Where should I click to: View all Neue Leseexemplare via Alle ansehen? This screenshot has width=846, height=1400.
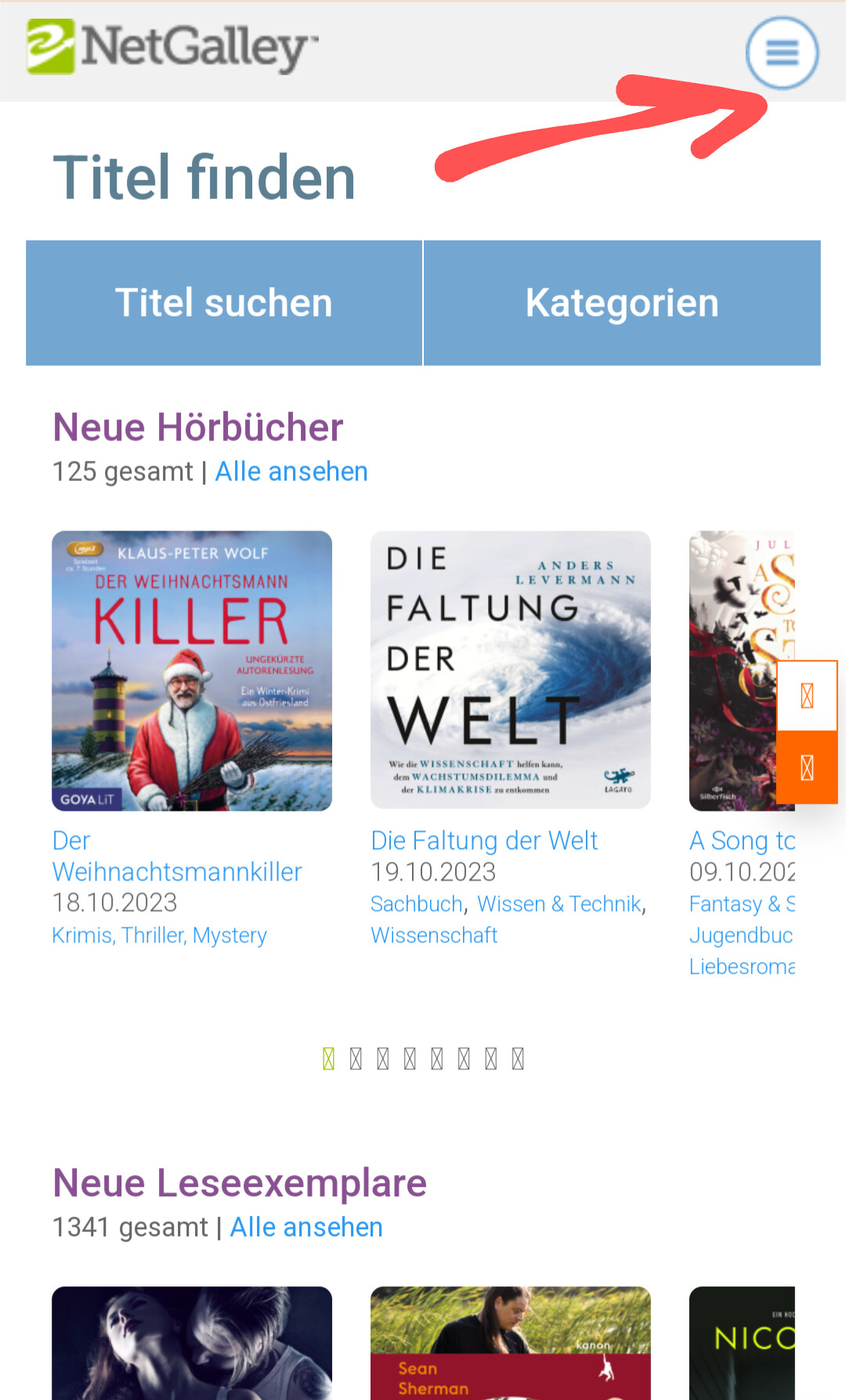point(306,1227)
